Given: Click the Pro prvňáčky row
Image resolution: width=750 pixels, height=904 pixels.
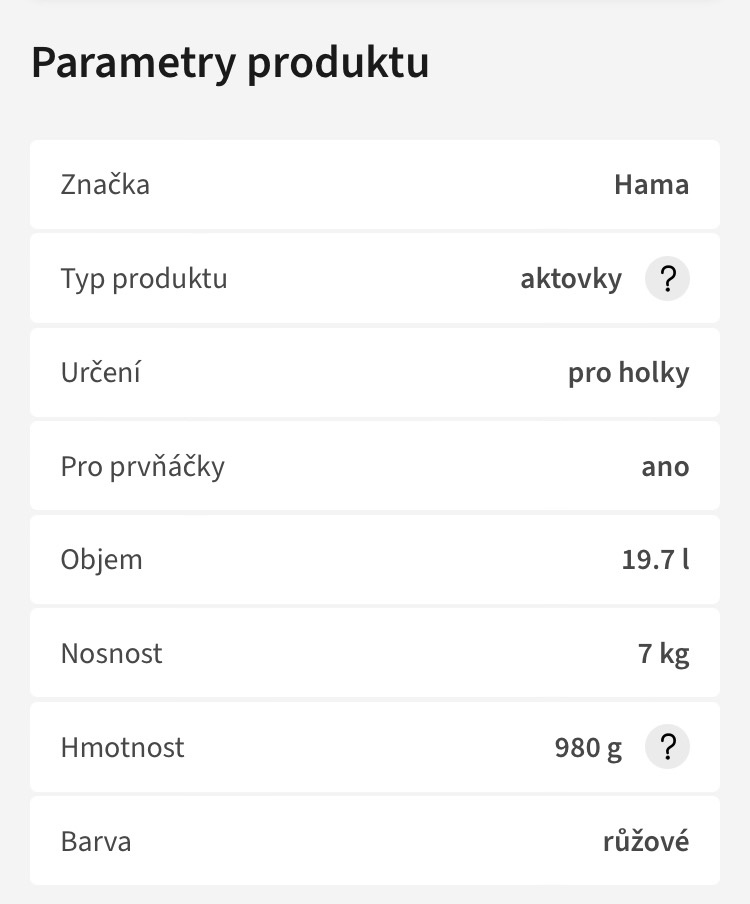Looking at the screenshot, I should click(x=375, y=466).
